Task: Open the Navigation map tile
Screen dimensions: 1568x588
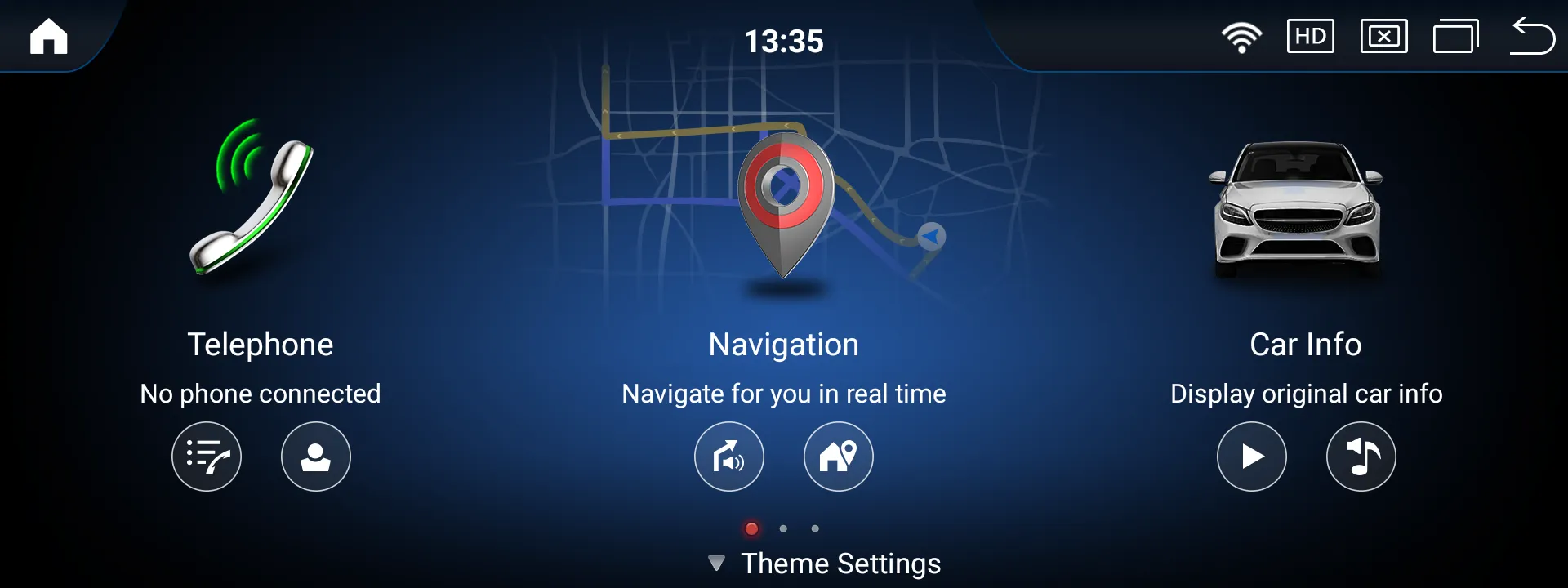Action: pos(782,204)
